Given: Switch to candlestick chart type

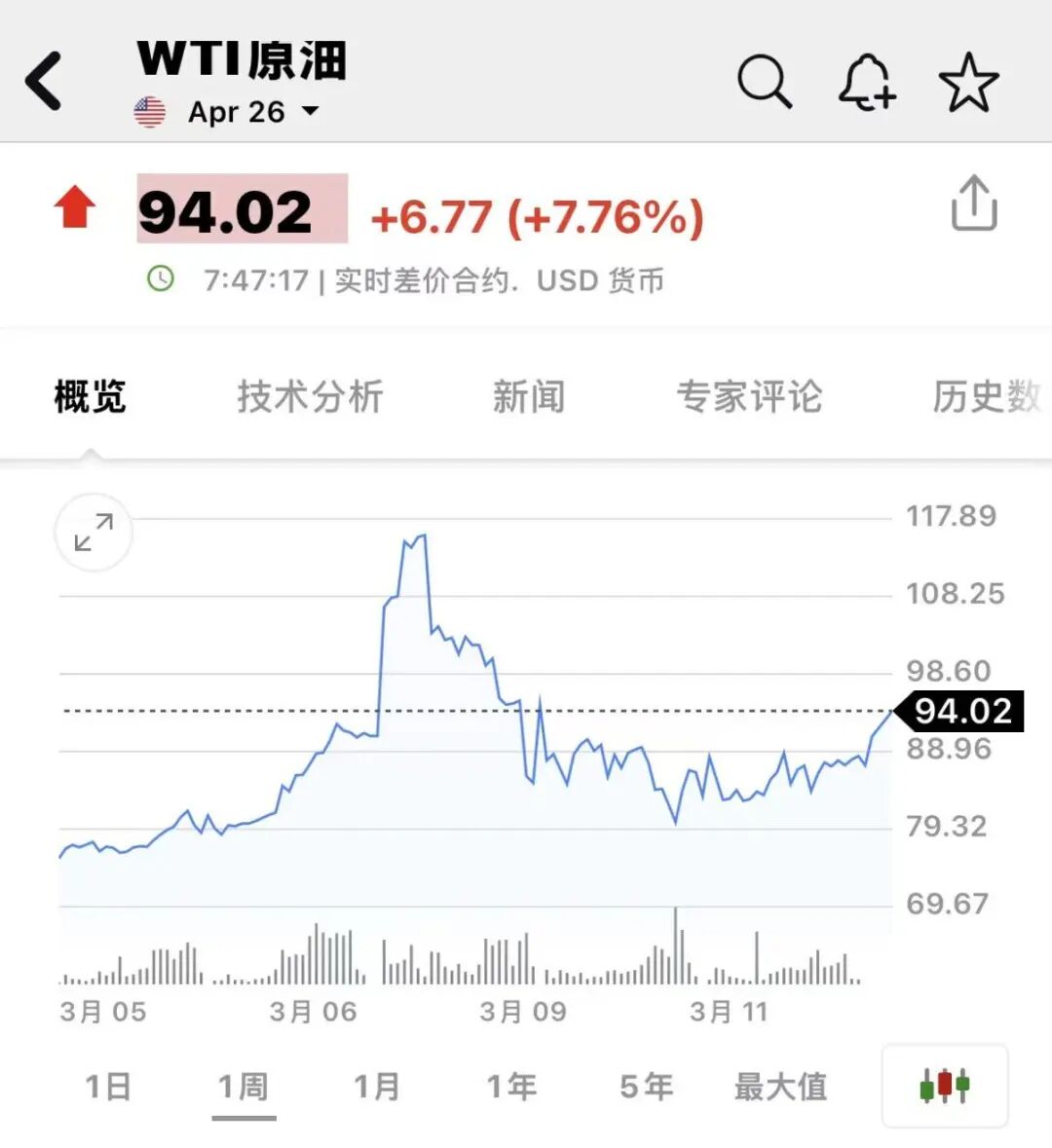Looking at the screenshot, I should pos(945,1086).
